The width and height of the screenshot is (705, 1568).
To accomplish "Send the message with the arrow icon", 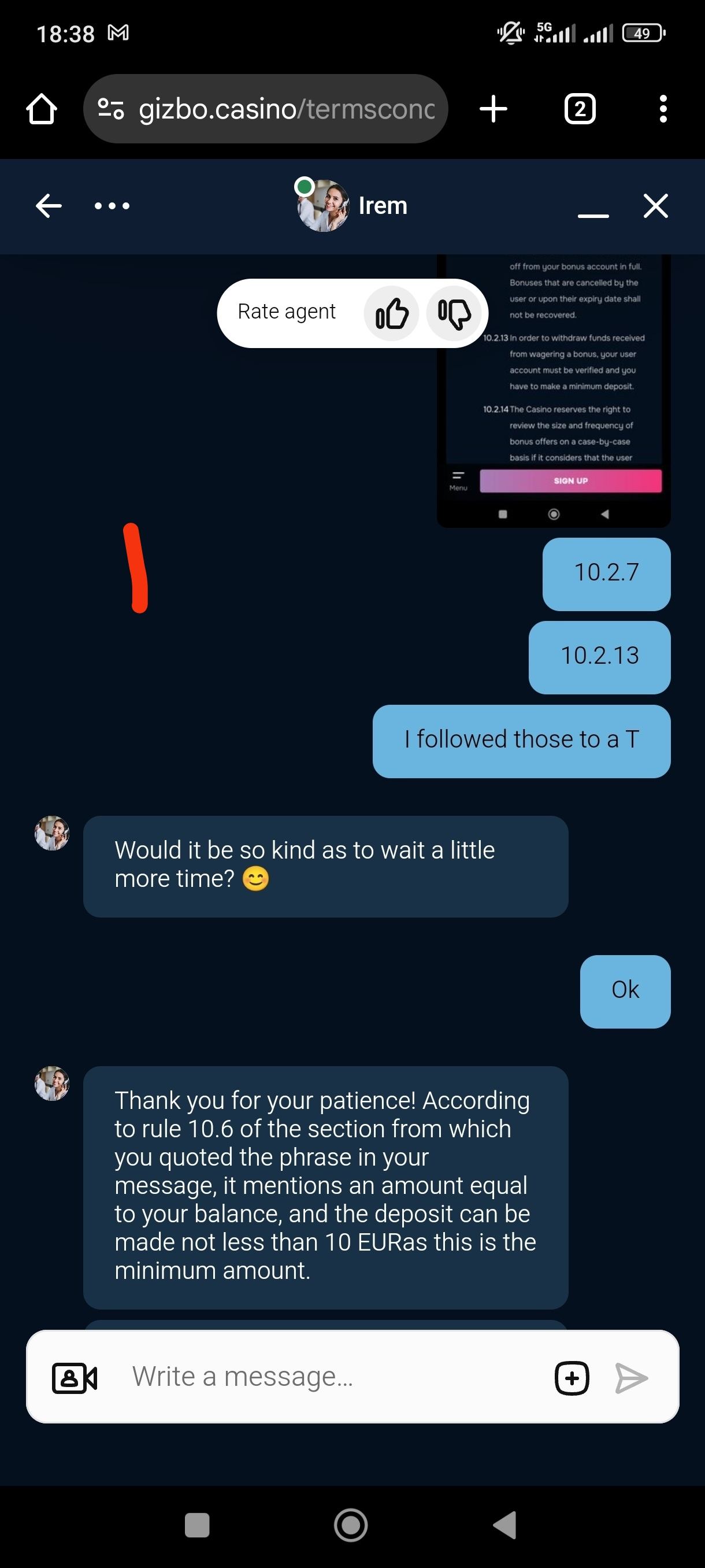I will pyautogui.click(x=632, y=1378).
